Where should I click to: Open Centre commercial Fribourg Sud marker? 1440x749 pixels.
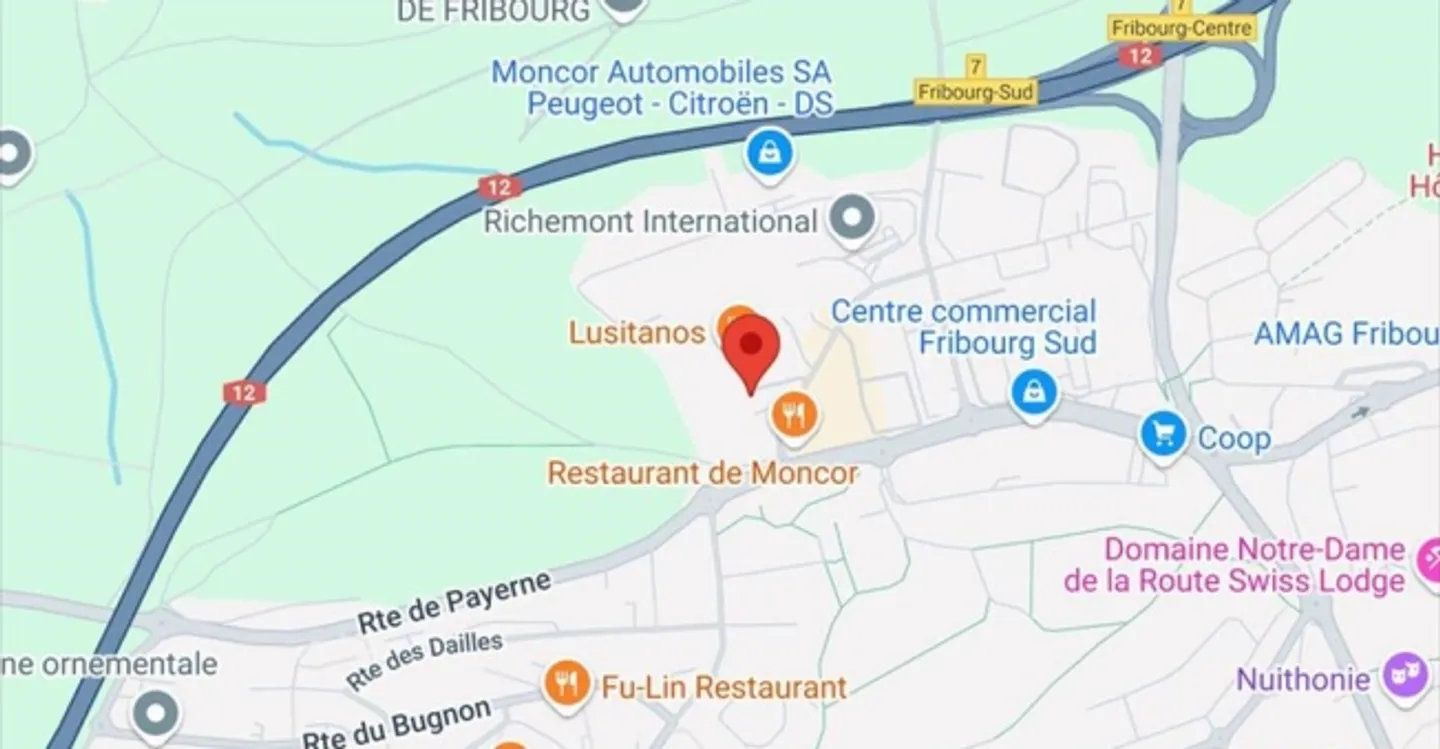1035,391
